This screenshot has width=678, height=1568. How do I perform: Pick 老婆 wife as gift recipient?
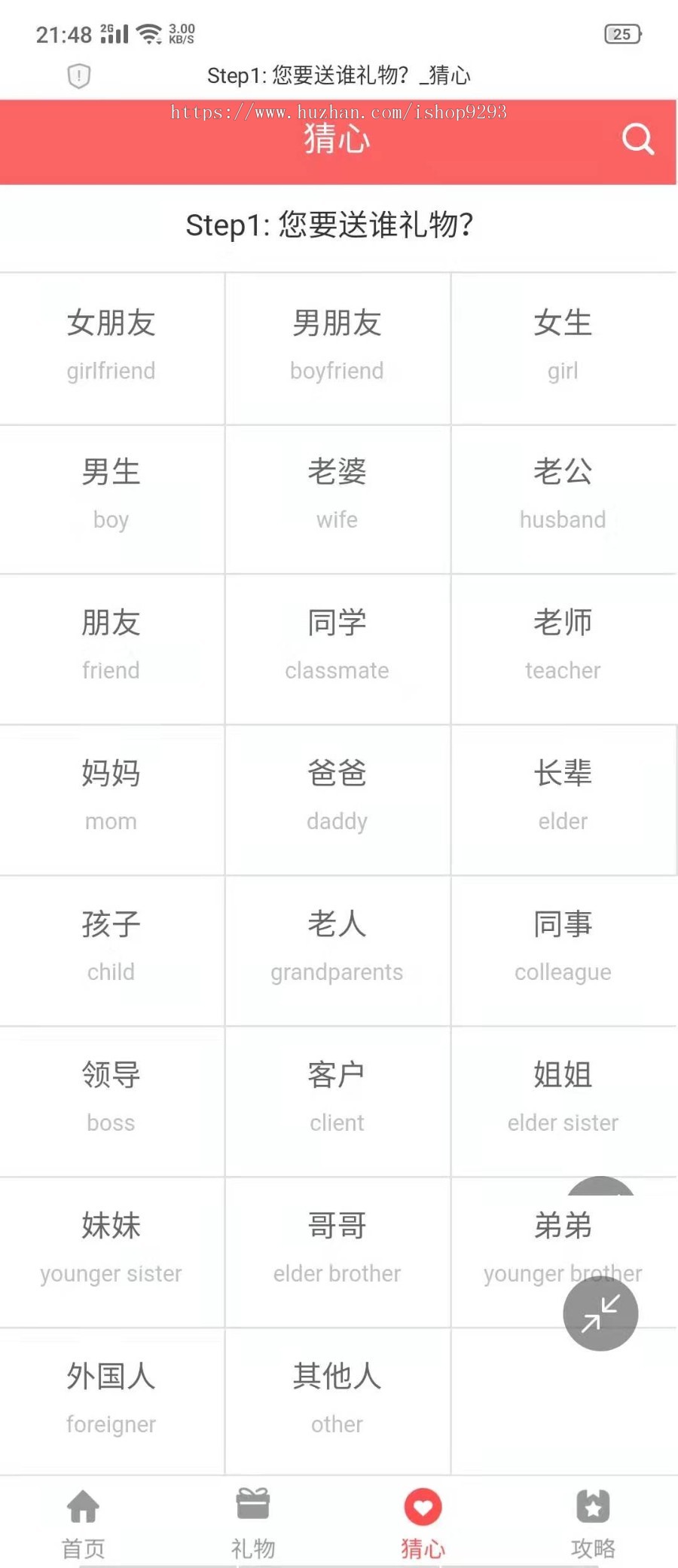click(x=337, y=495)
